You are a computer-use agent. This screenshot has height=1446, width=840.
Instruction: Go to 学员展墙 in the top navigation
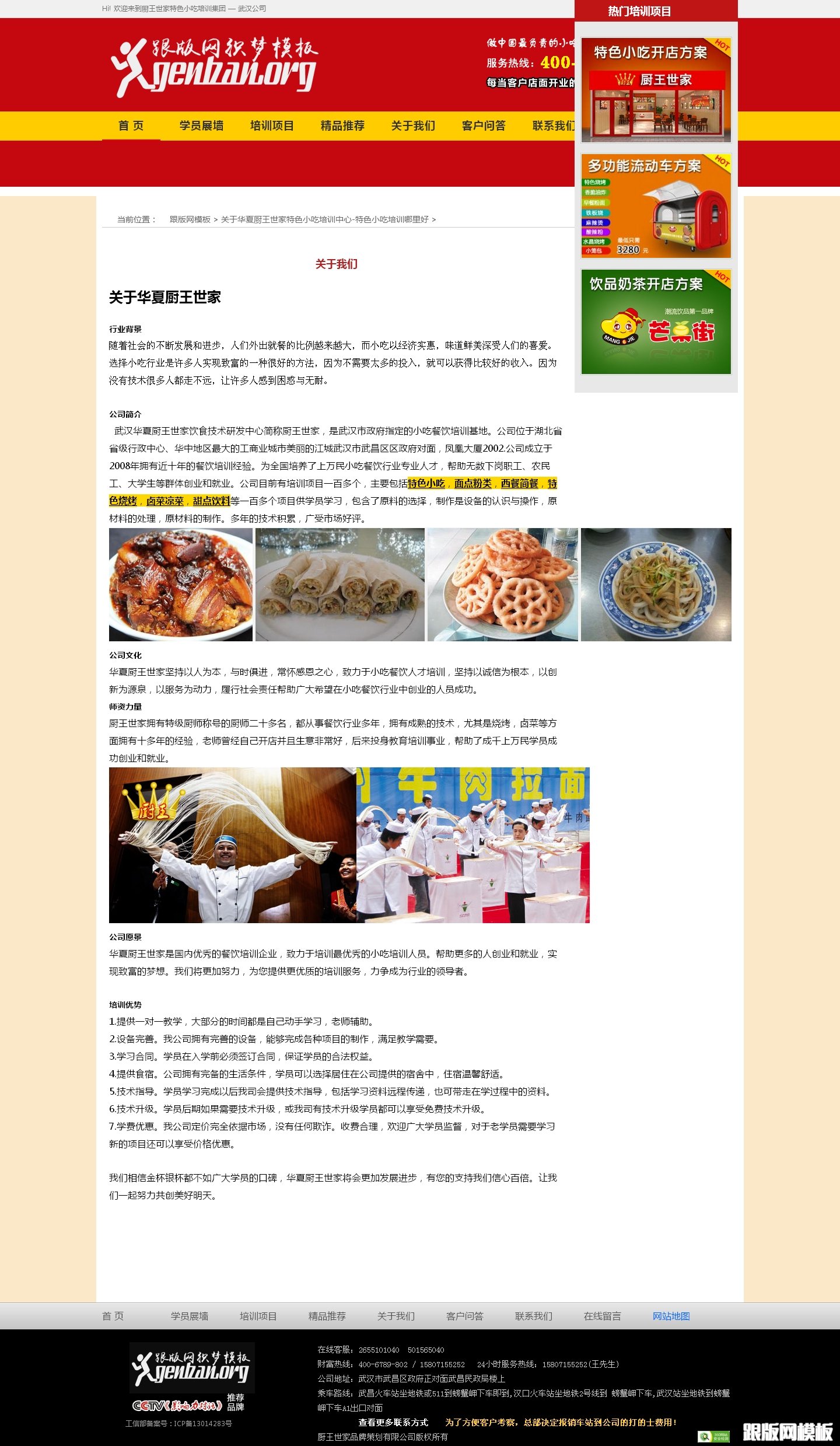click(201, 125)
